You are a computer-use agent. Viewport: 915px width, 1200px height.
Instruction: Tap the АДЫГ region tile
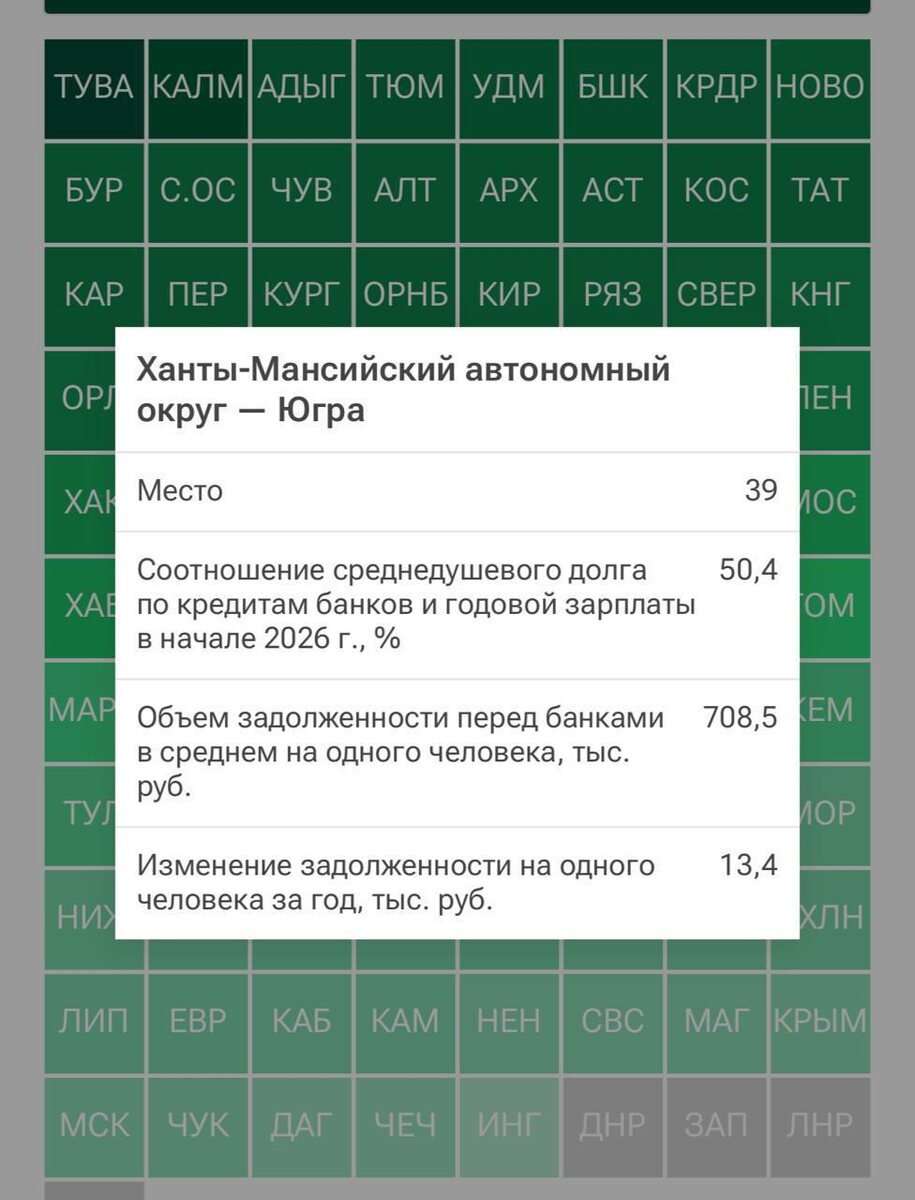[x=302, y=88]
